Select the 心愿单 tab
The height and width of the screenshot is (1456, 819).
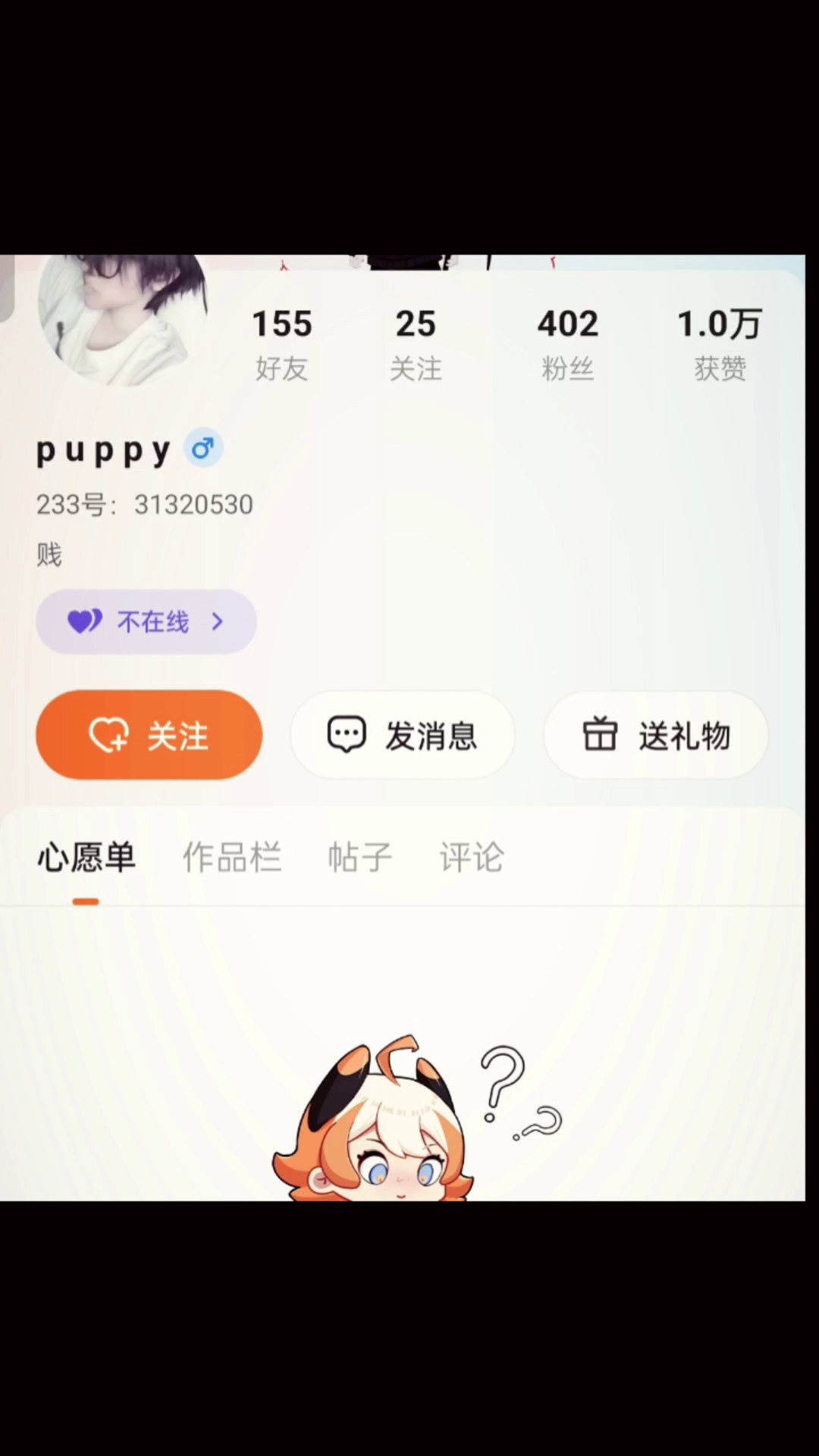click(86, 858)
